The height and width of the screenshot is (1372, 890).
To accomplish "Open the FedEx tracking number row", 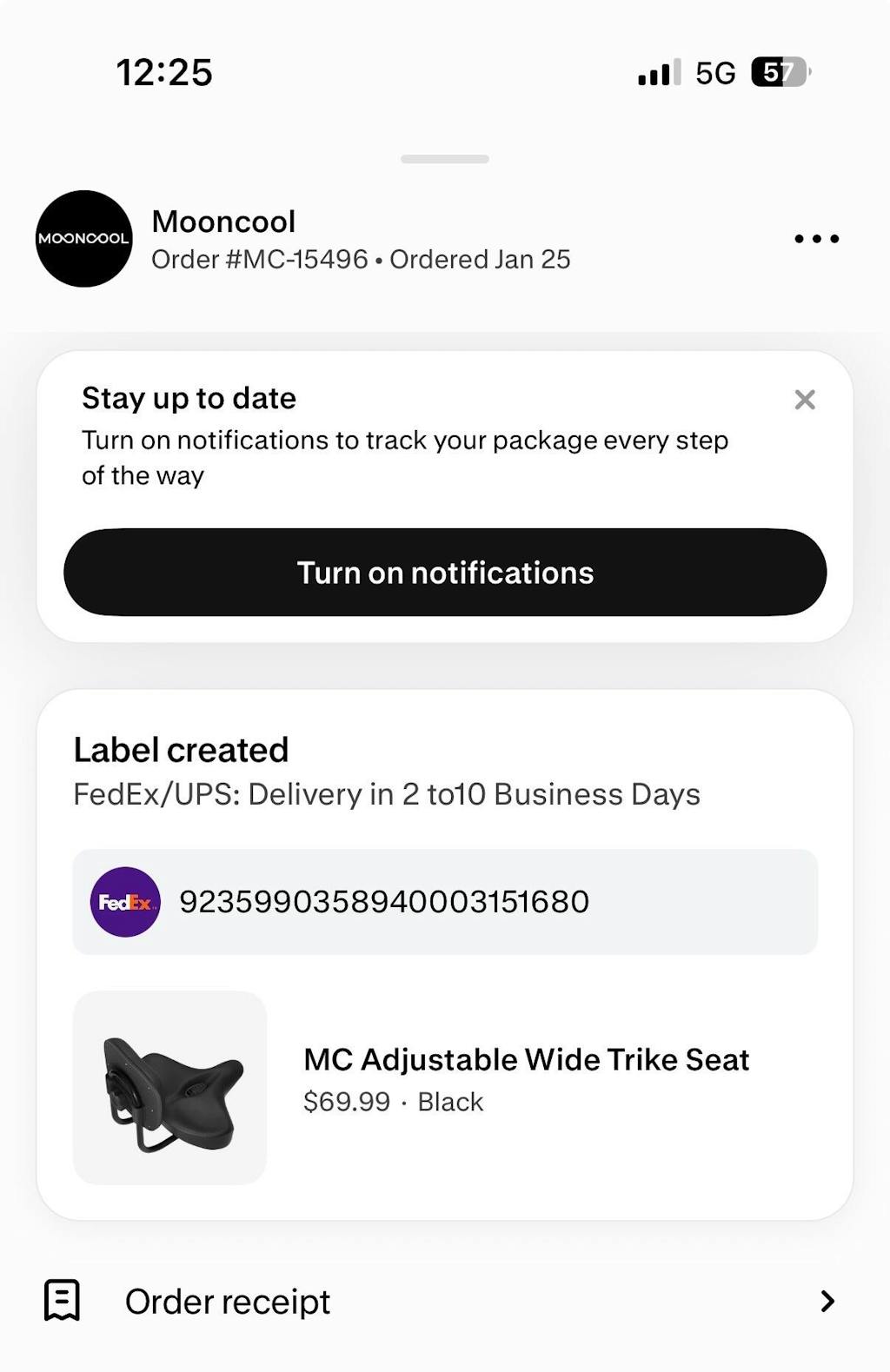I will pos(445,902).
